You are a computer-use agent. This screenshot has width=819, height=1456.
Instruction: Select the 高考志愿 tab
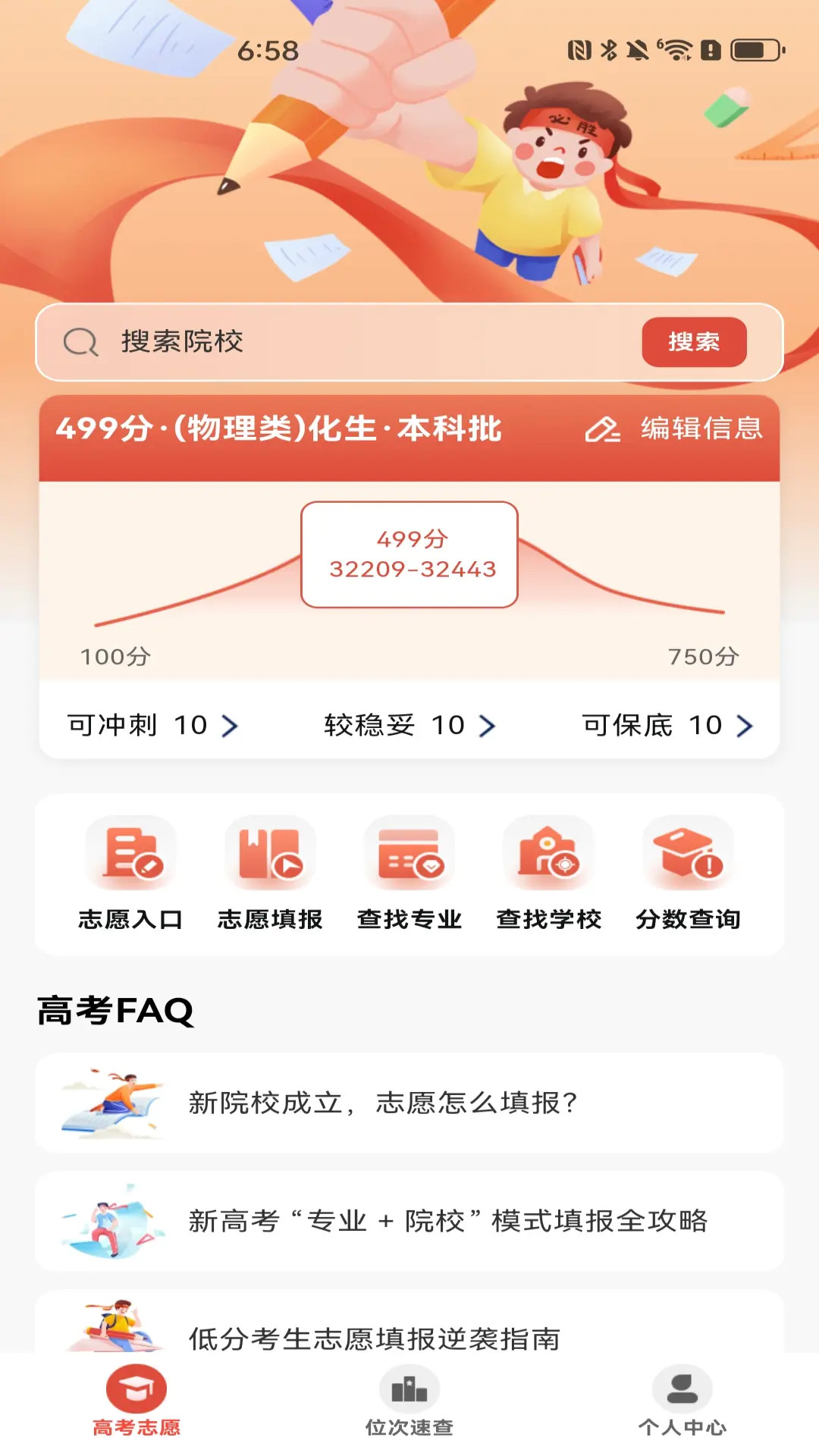point(136,1401)
